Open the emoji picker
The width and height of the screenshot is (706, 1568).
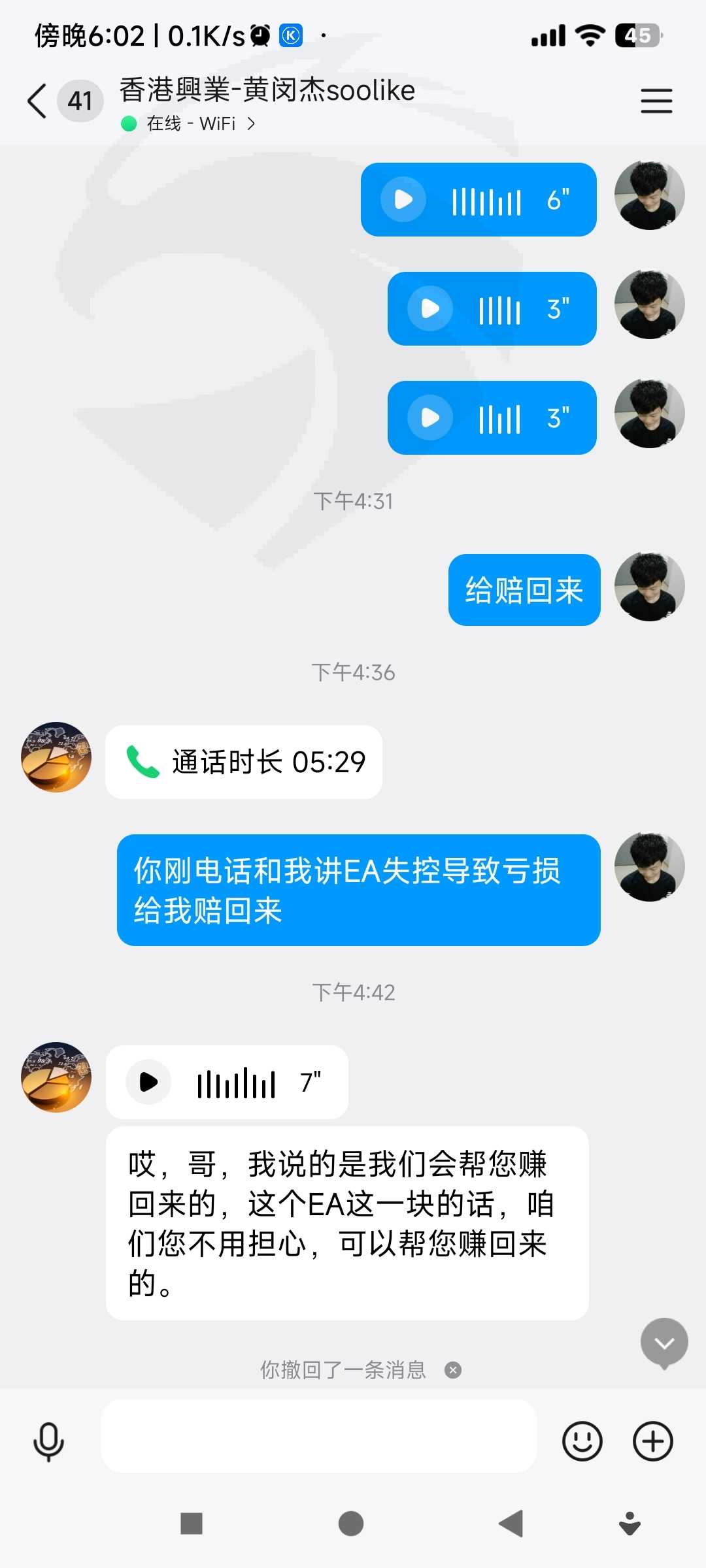tap(582, 1441)
